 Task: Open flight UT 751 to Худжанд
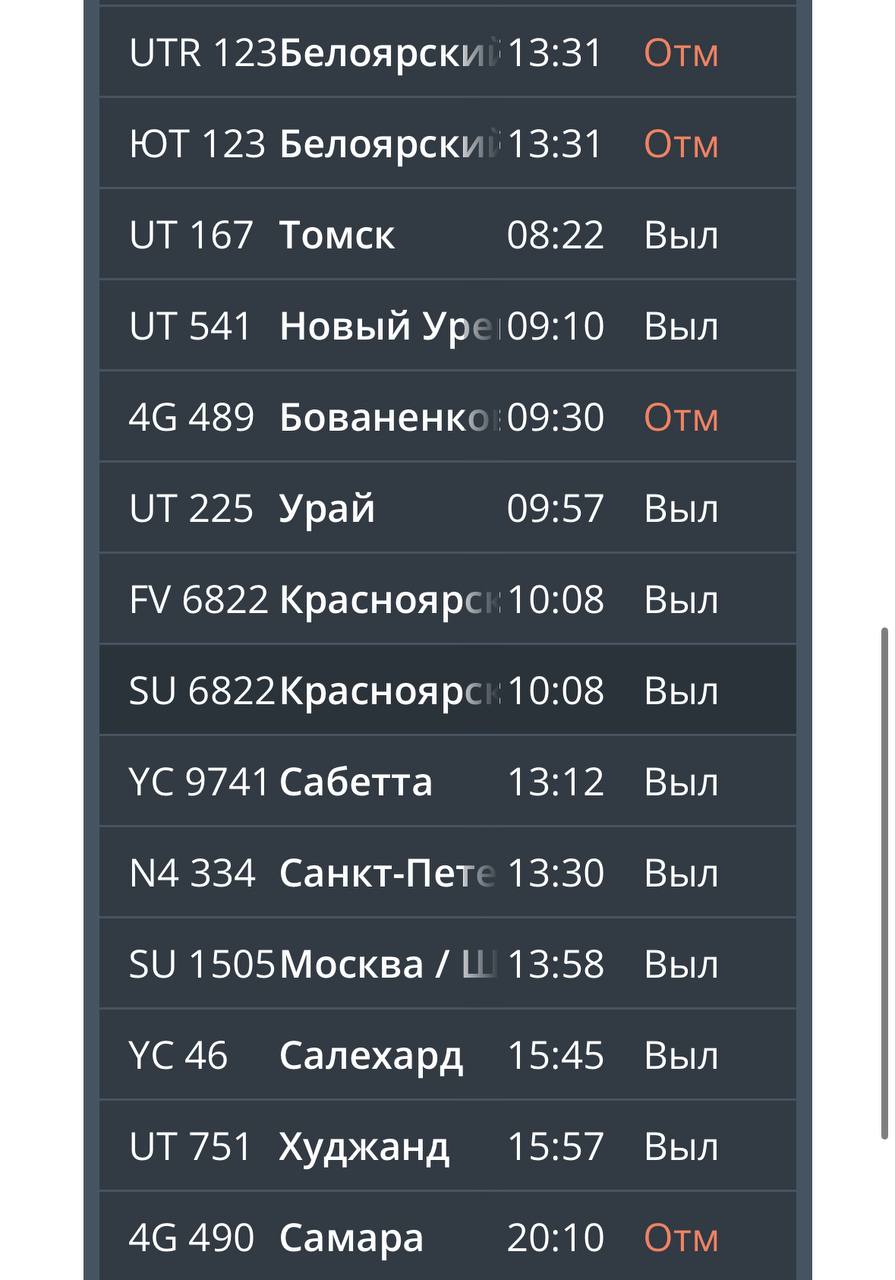[447, 1146]
